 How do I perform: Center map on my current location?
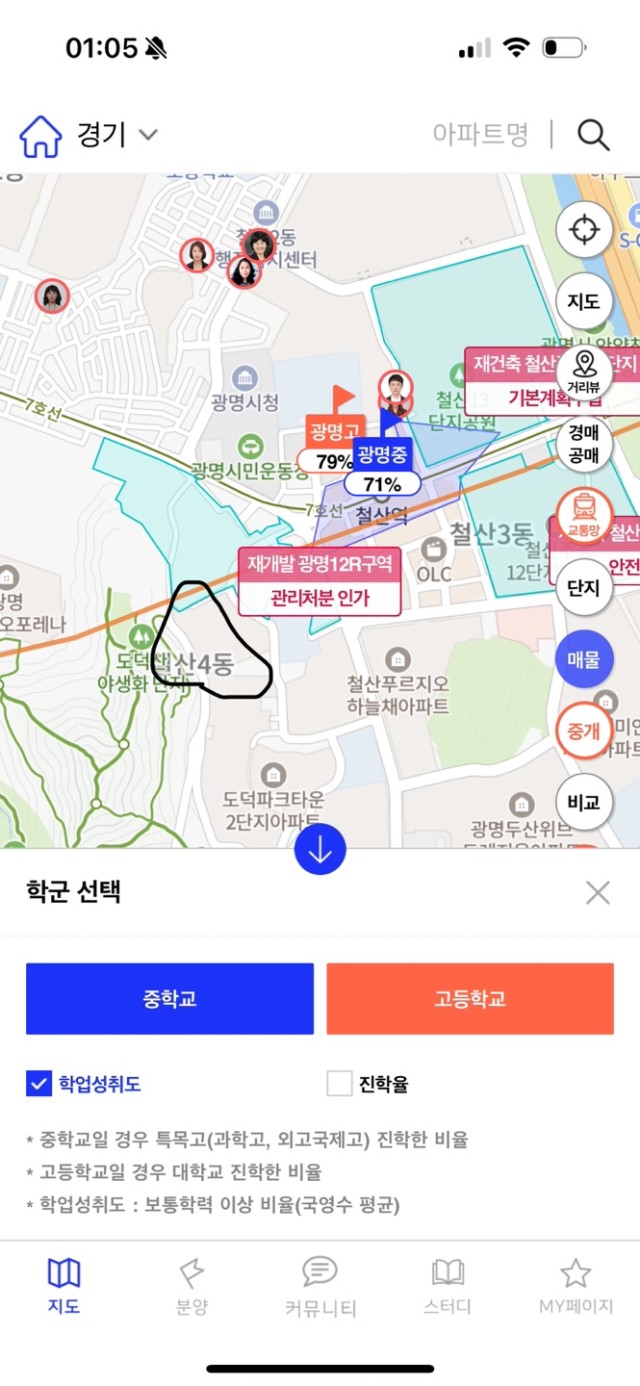point(584,231)
